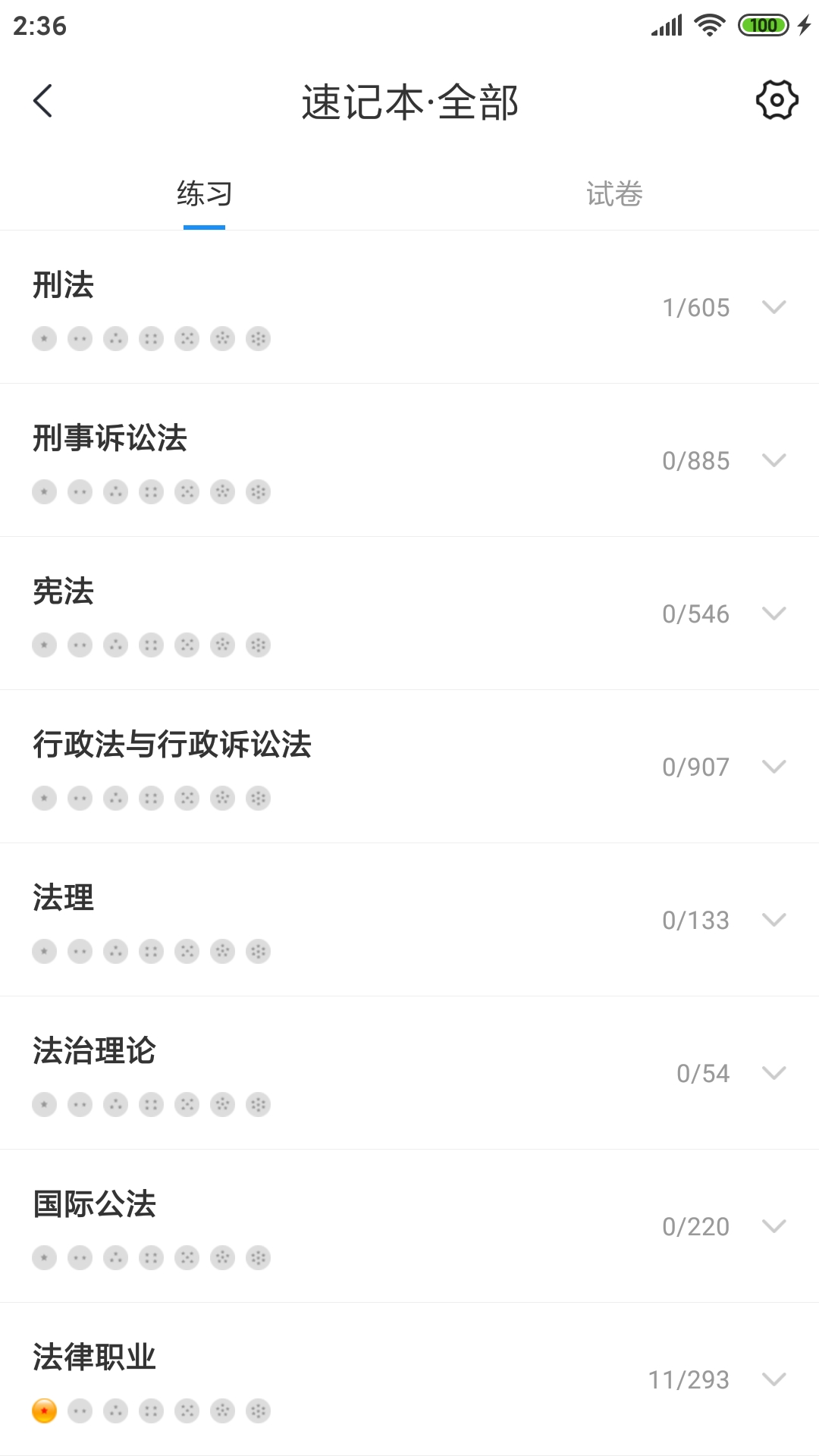Tap the back arrow
This screenshot has width=819, height=1456.
click(x=43, y=101)
